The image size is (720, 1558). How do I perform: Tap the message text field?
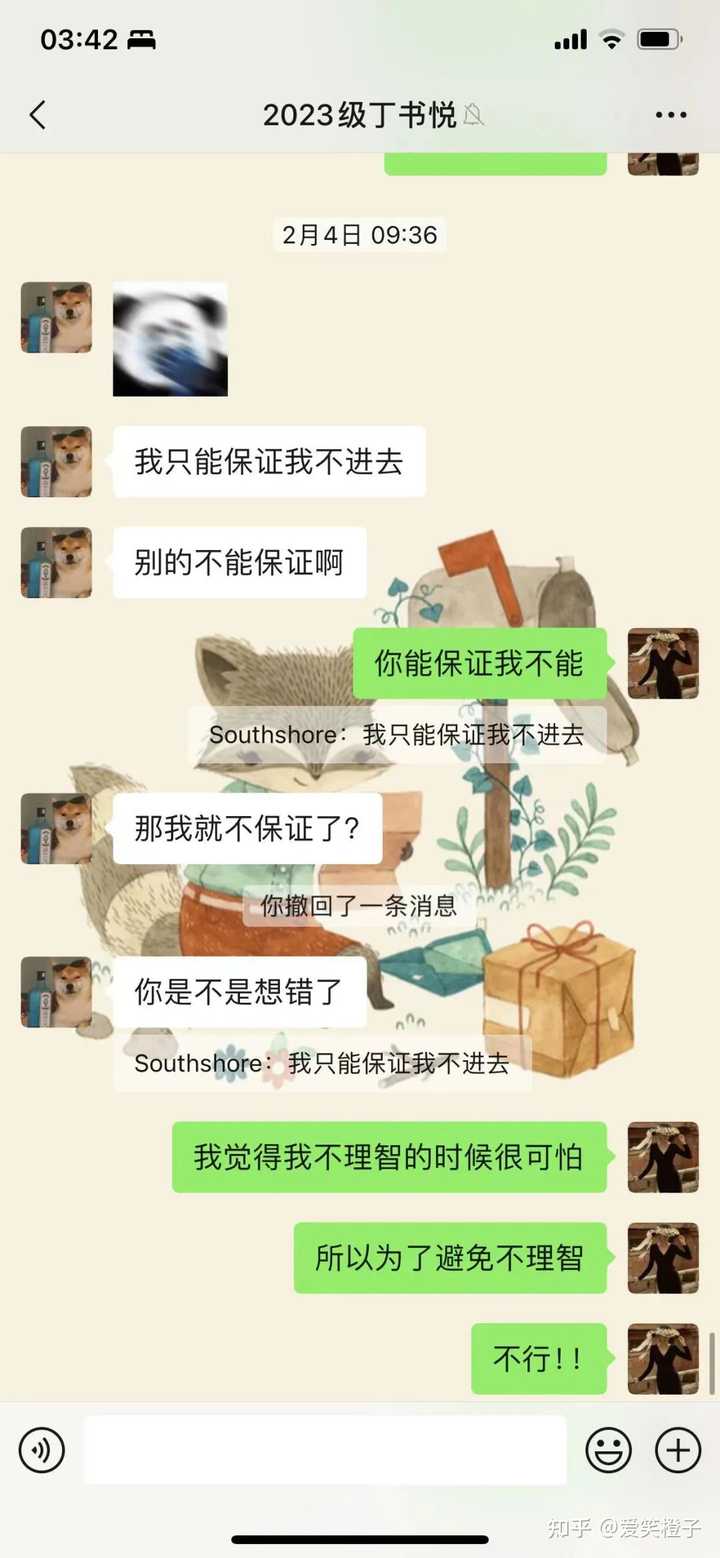point(325,1449)
